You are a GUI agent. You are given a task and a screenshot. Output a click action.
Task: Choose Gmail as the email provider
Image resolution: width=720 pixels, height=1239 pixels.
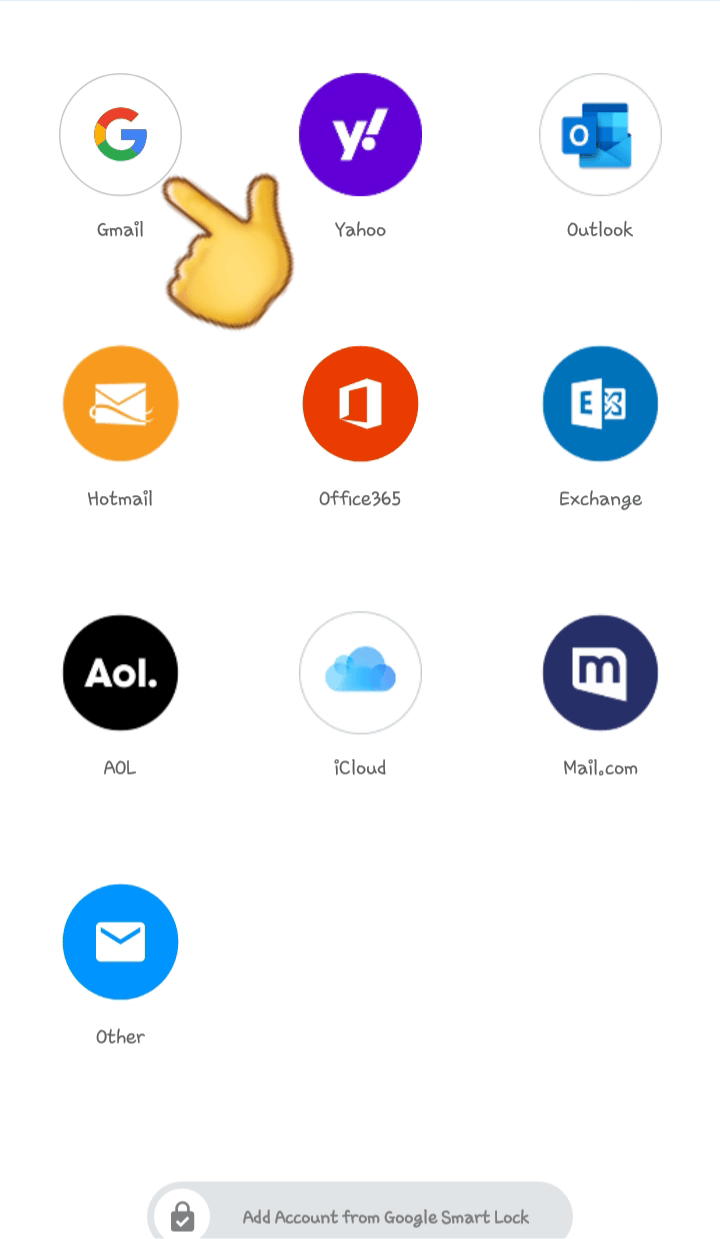(x=120, y=134)
